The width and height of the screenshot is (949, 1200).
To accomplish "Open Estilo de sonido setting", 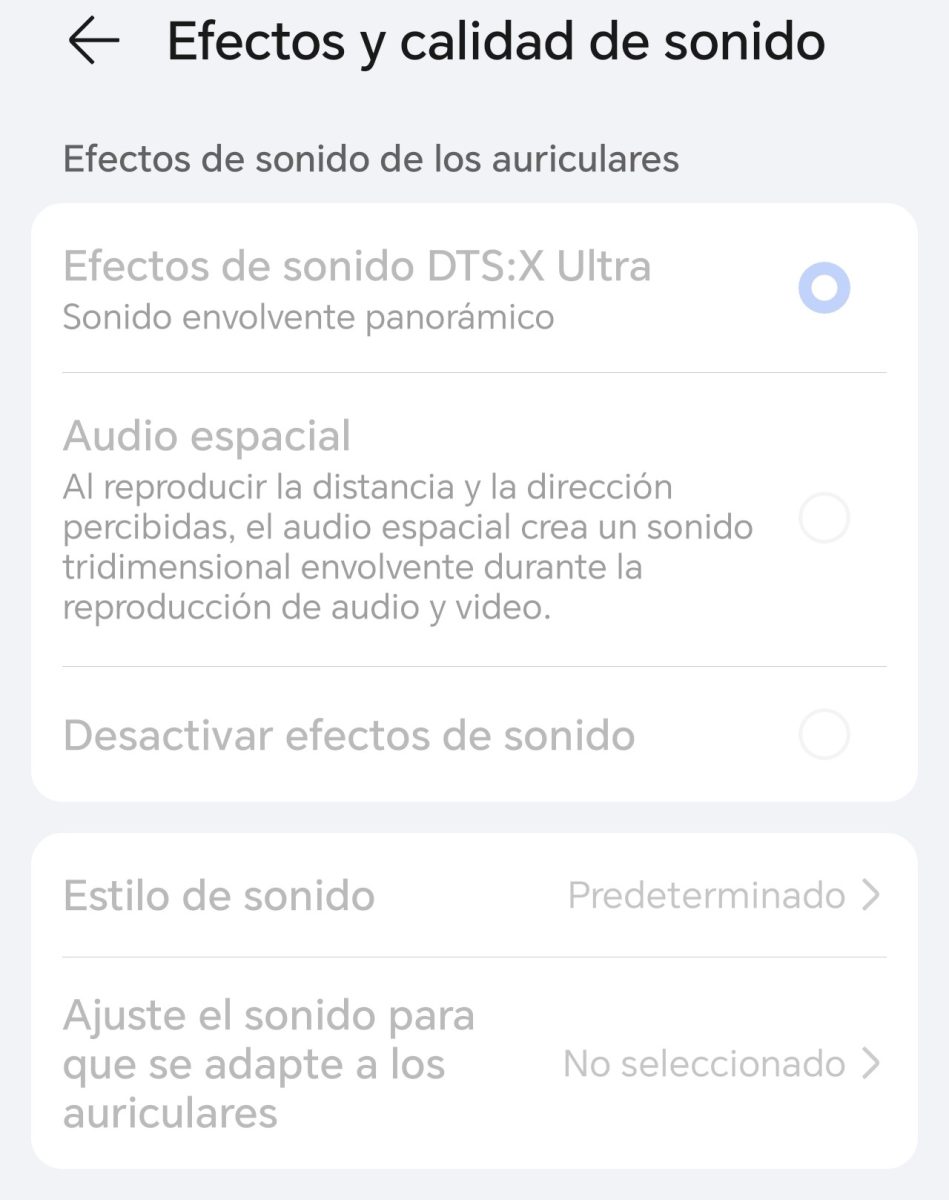I will (x=473, y=895).
